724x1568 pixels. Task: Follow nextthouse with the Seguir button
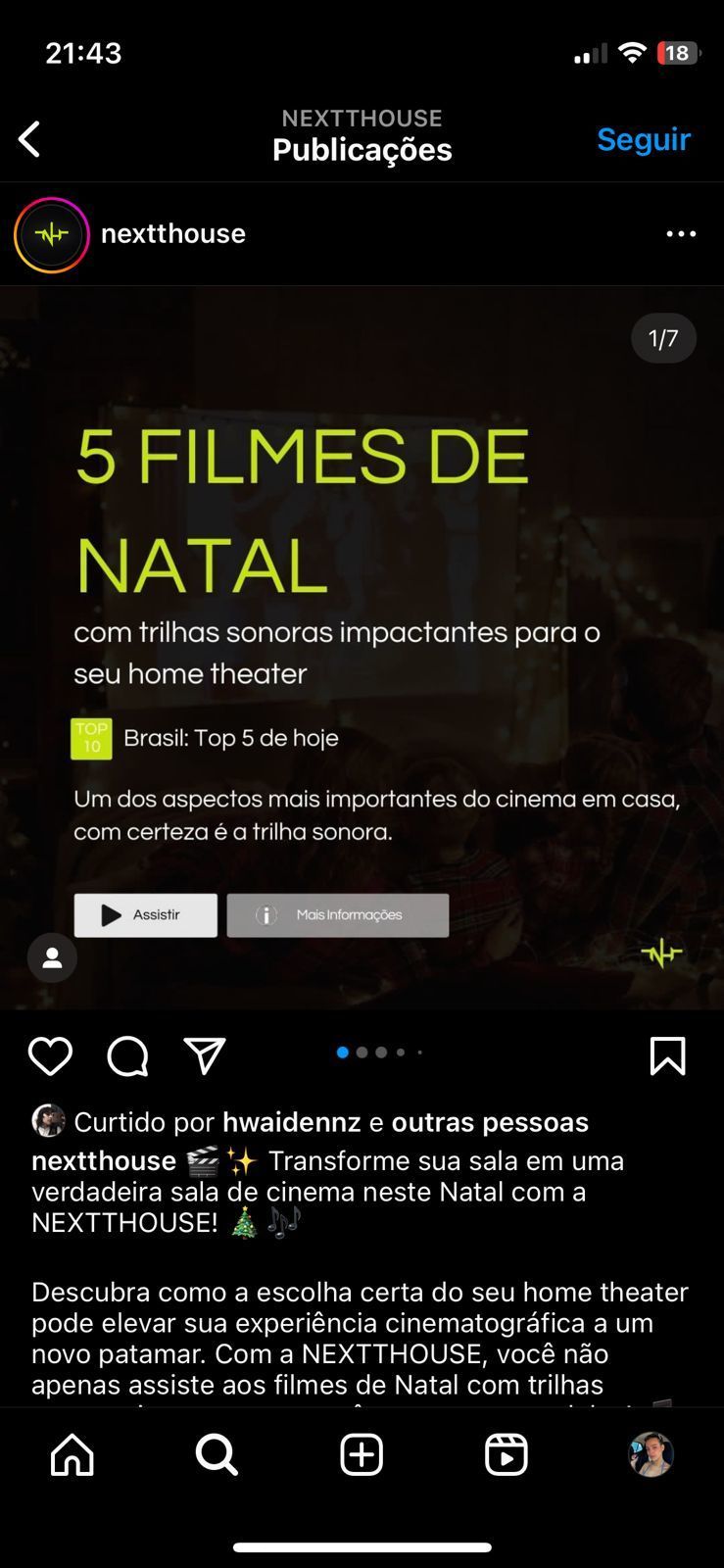click(x=644, y=139)
